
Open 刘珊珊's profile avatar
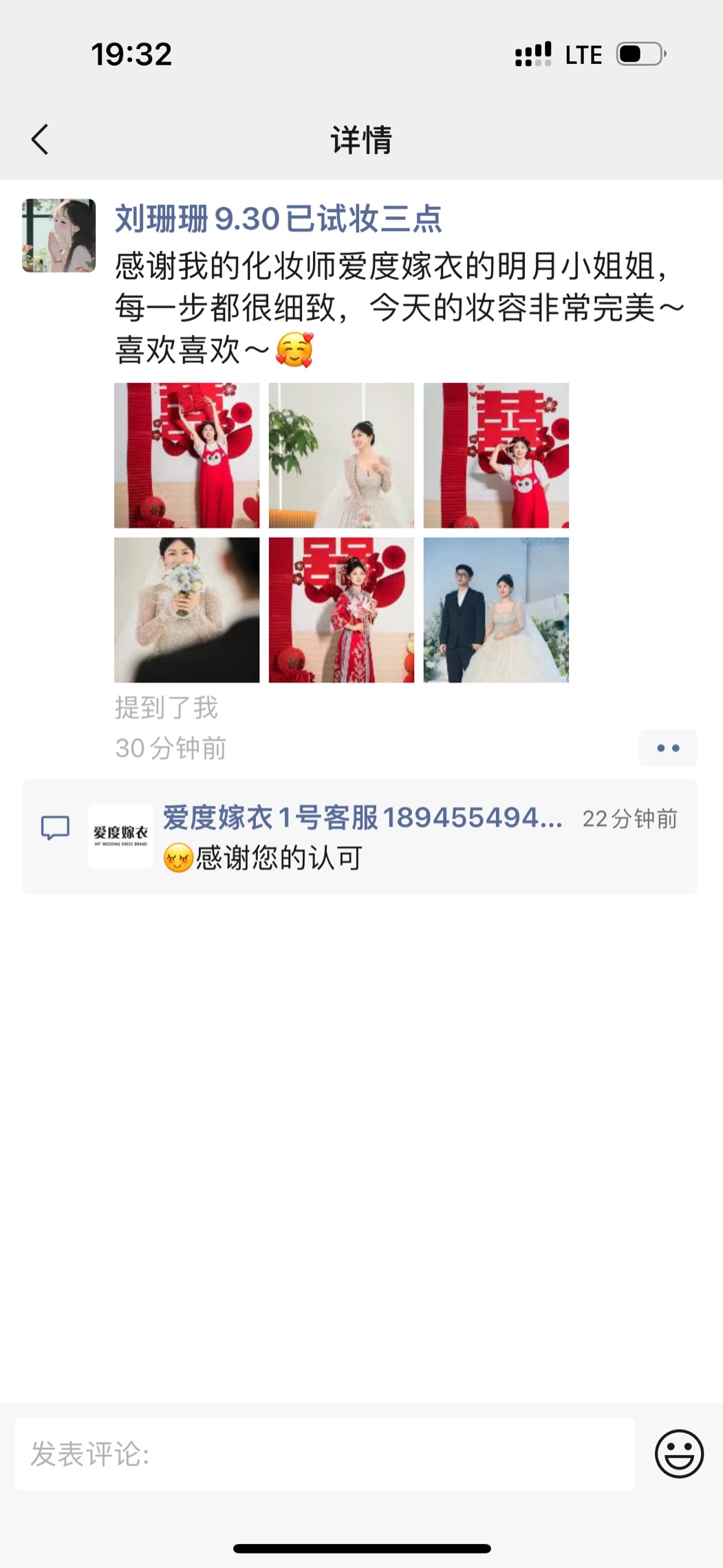tap(59, 236)
